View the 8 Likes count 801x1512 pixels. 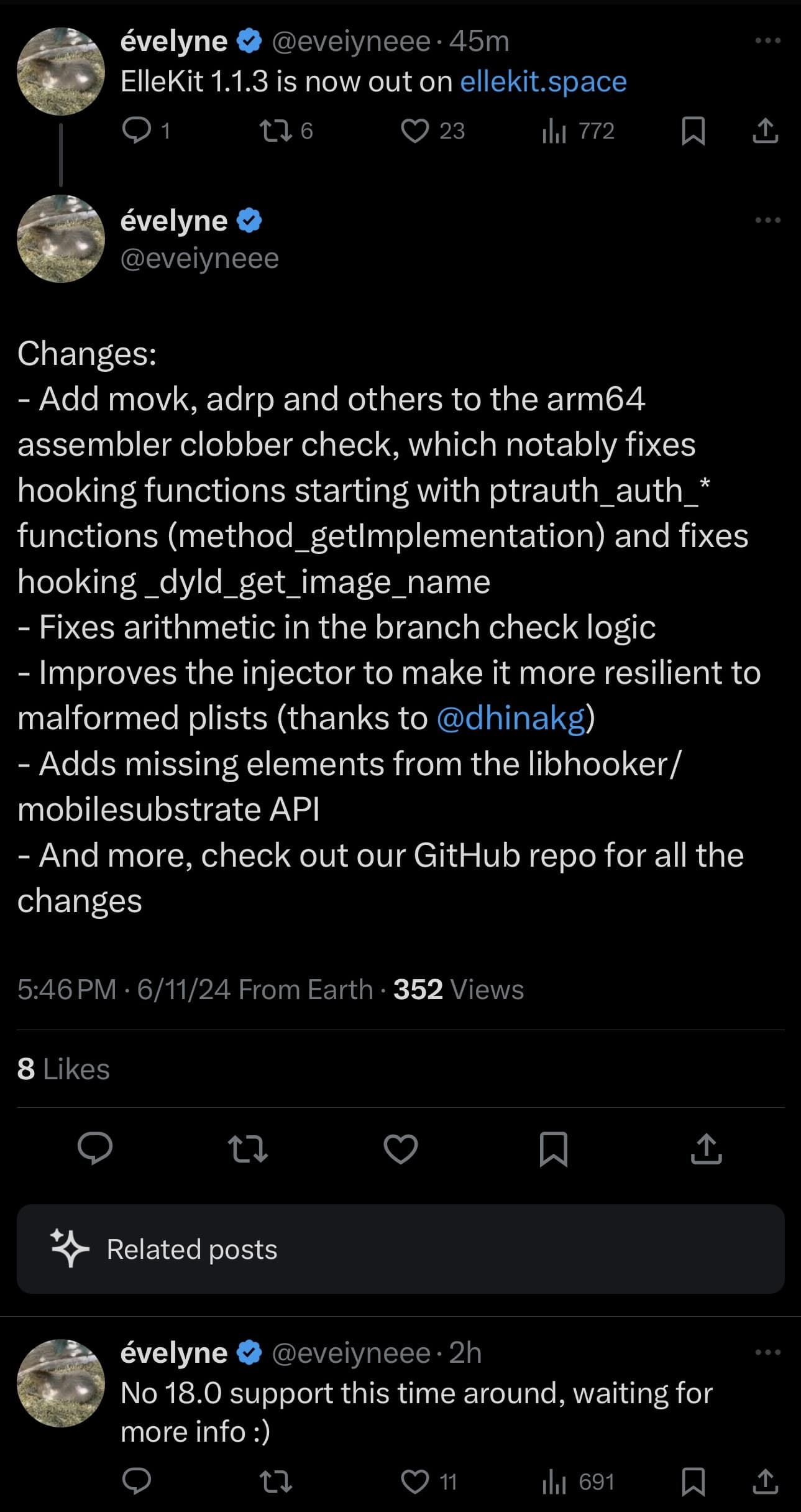63,1068
